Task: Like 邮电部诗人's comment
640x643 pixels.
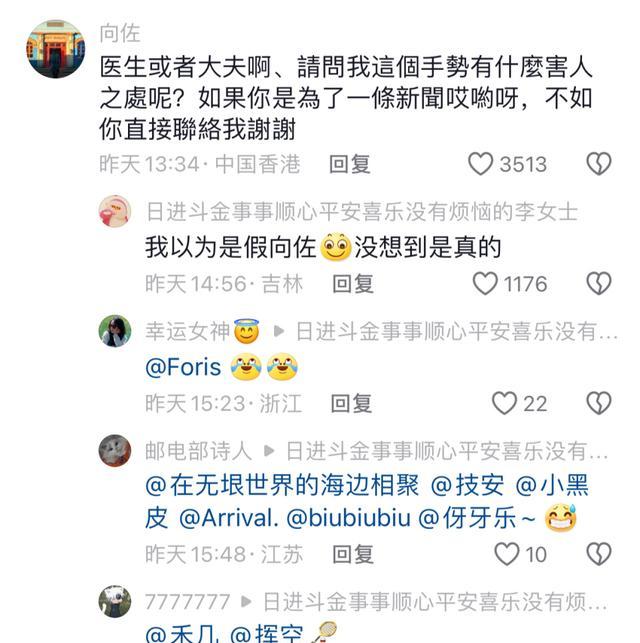Action: click(507, 553)
